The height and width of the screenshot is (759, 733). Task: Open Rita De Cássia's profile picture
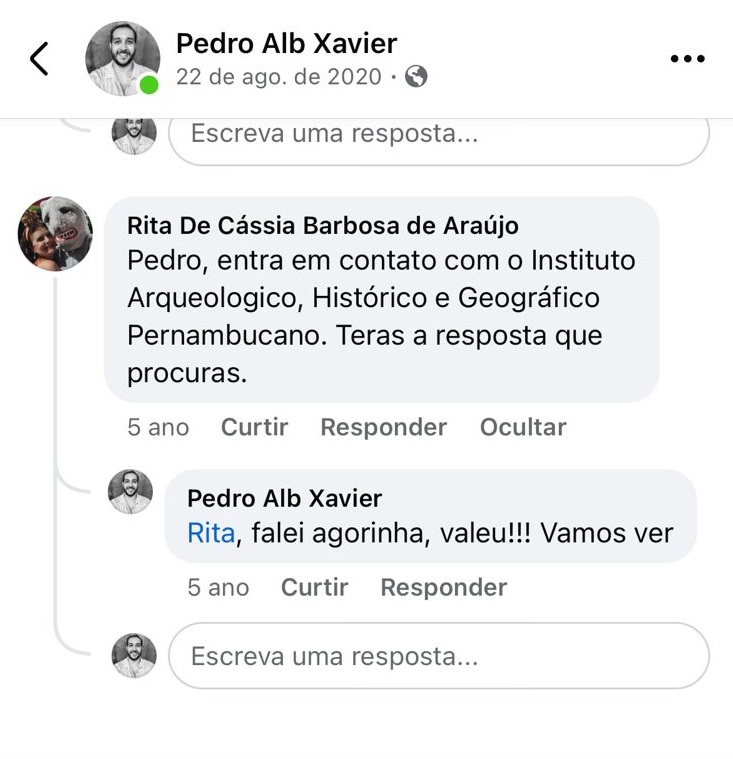pyautogui.click(x=55, y=234)
